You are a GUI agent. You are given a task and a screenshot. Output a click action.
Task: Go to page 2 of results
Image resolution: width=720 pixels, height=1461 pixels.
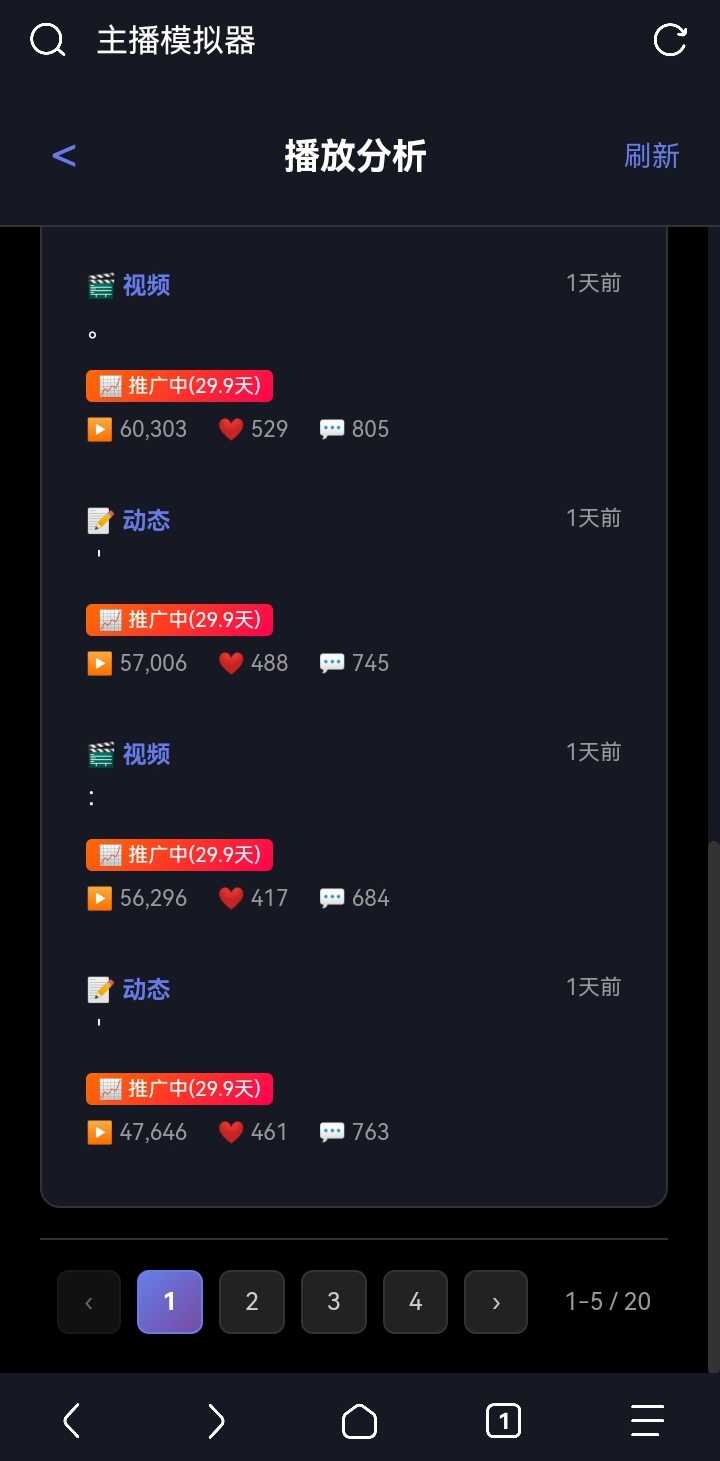(x=252, y=1301)
